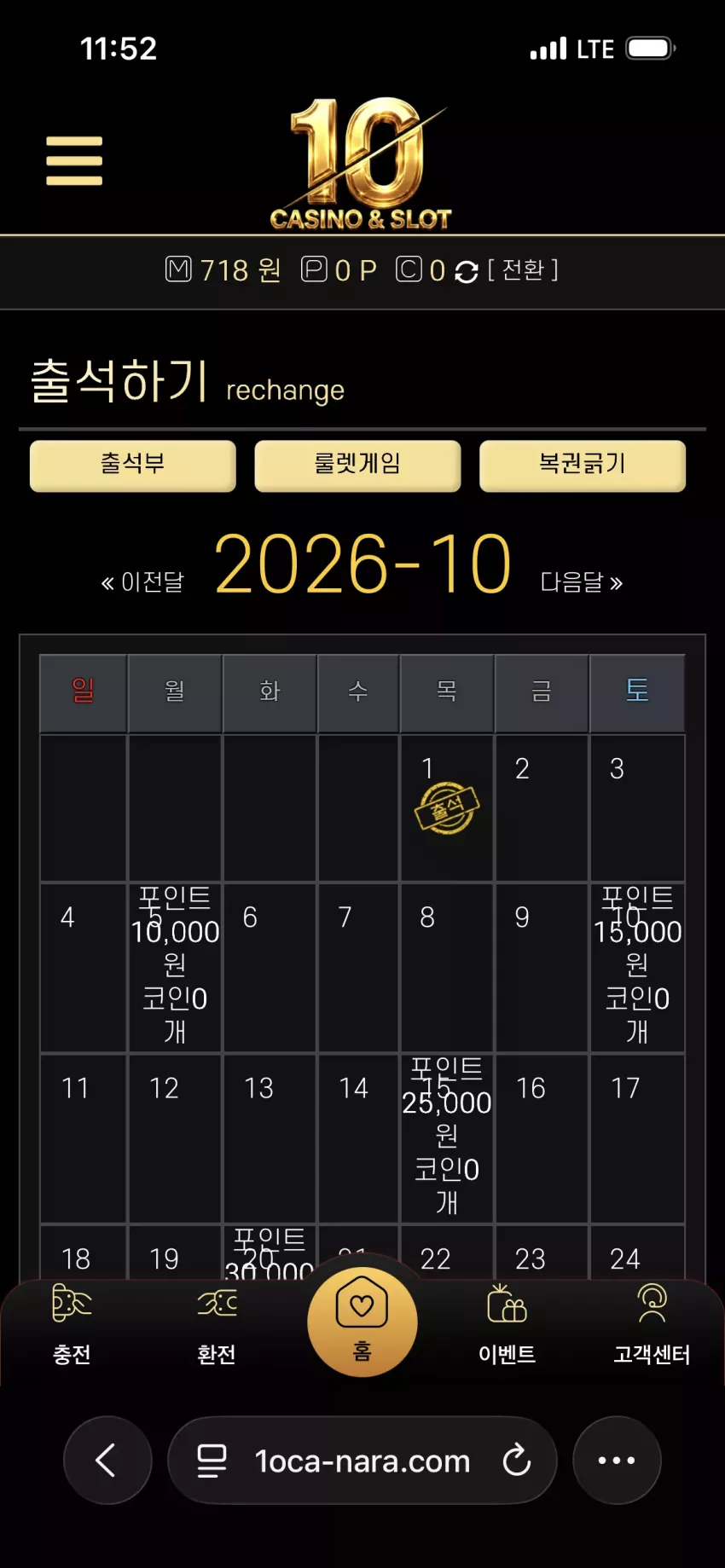Tap the 1oca-nara.com address bar
Screen dimensions: 725x1568
point(362,1461)
